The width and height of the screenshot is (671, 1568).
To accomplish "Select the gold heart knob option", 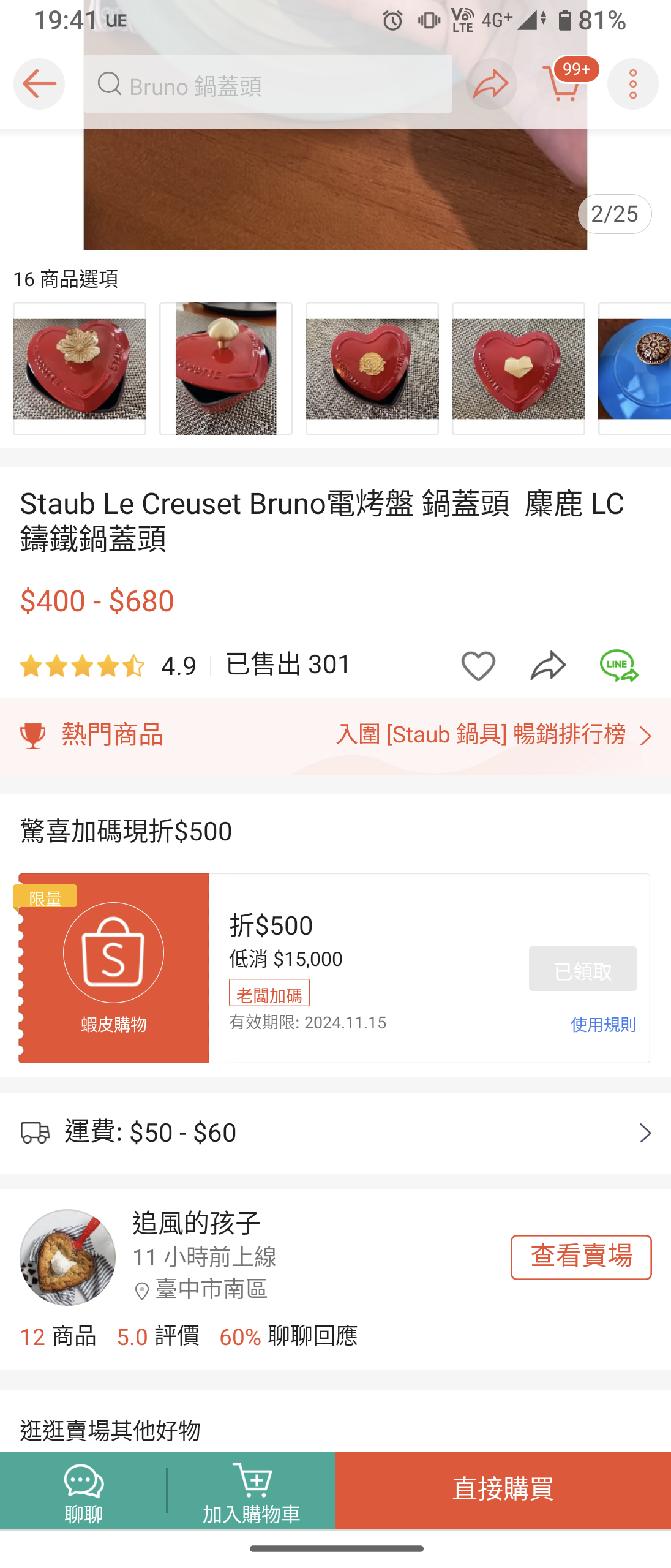I will click(x=518, y=368).
